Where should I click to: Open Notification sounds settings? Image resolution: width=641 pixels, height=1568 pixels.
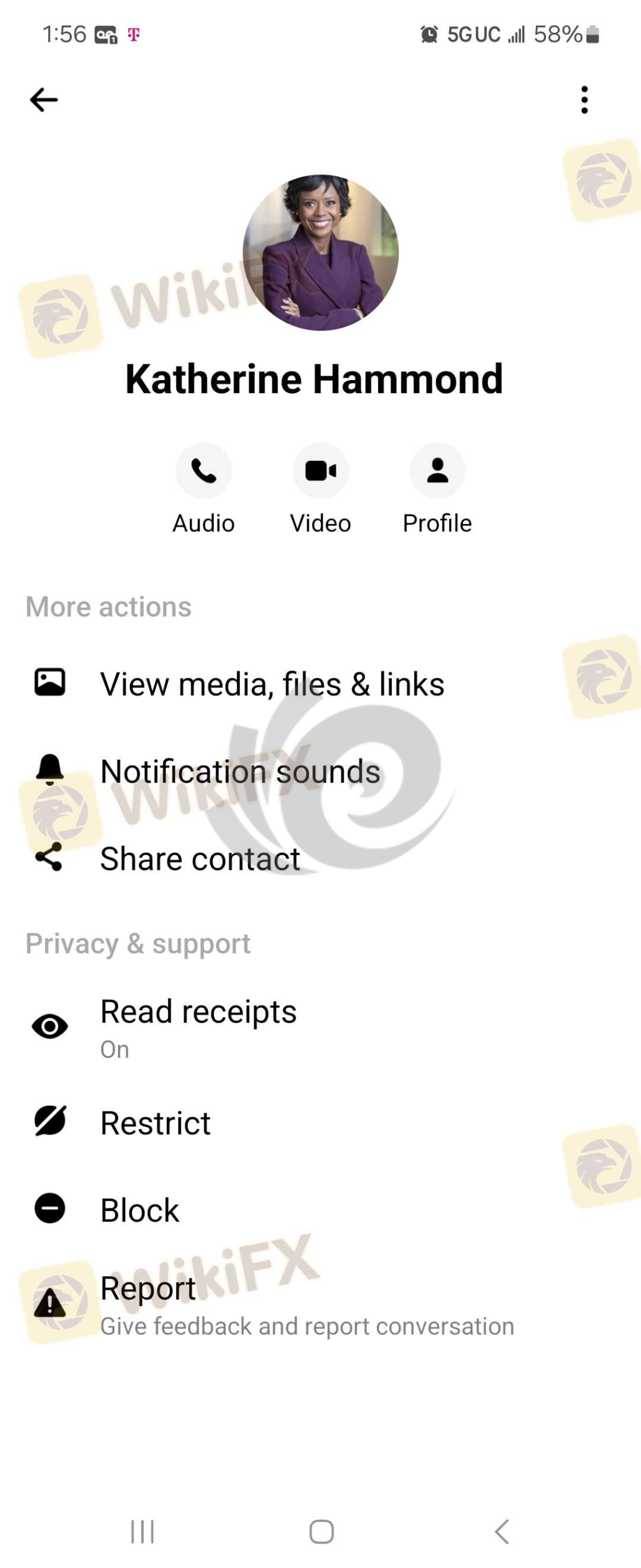pos(240,771)
